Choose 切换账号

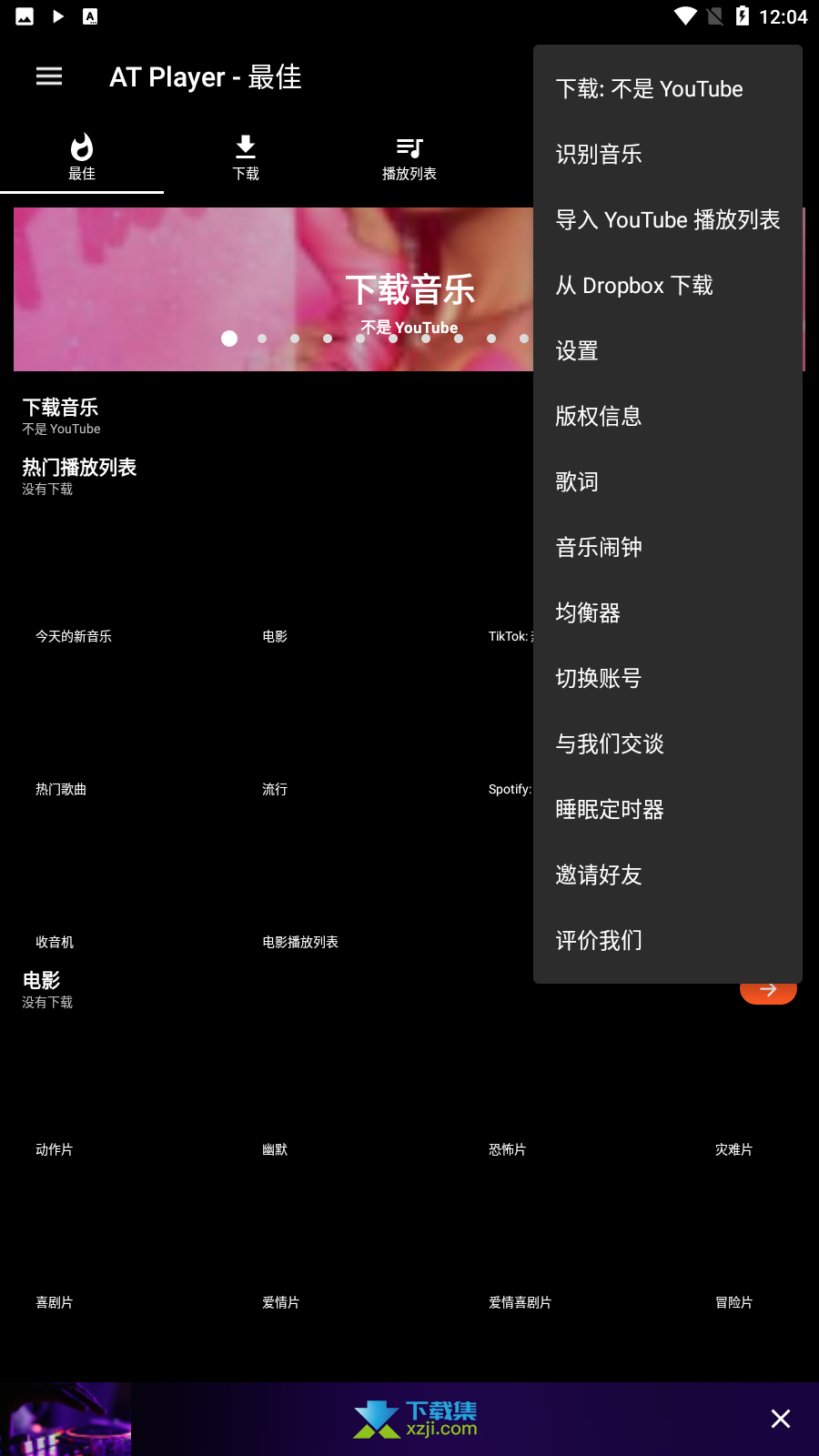click(668, 679)
